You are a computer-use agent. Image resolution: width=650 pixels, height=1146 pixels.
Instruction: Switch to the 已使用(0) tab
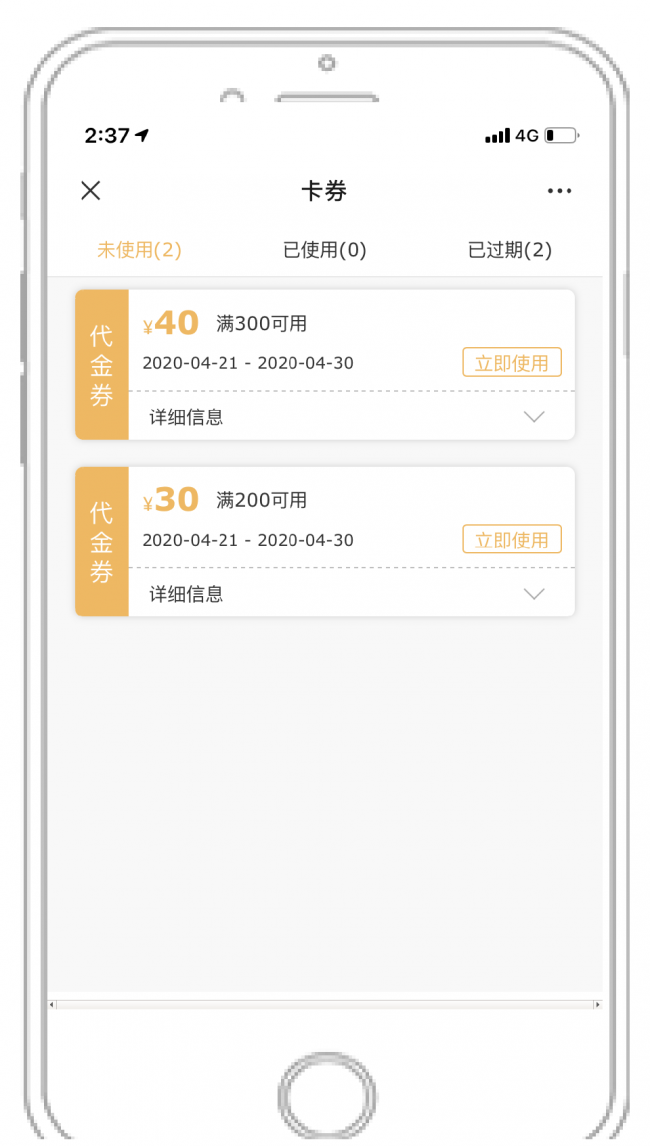[x=325, y=250]
